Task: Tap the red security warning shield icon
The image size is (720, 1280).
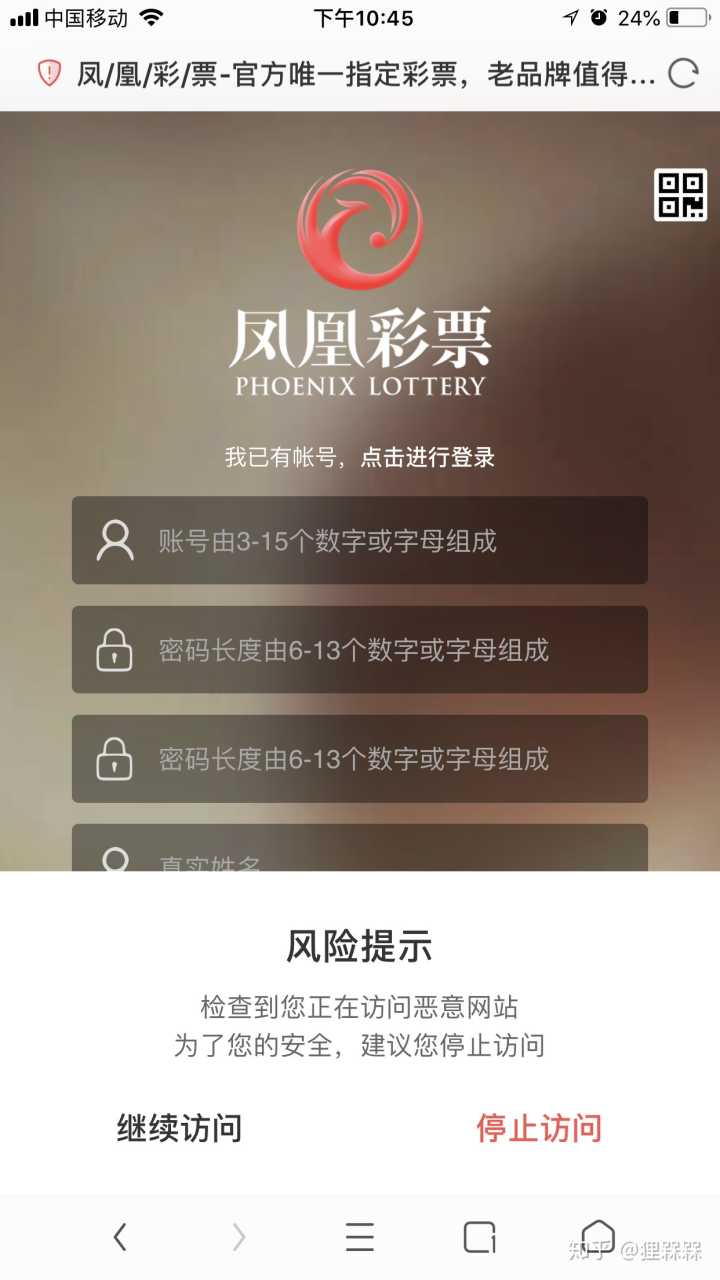Action: (x=49, y=74)
